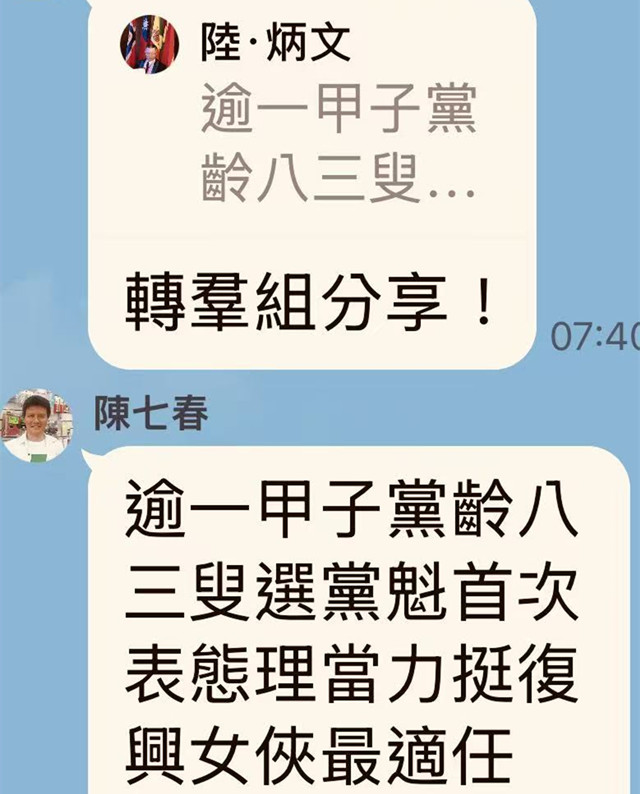Open 陳七春's profile avatar
The height and width of the screenshot is (794, 640).
pyautogui.click(x=37, y=426)
